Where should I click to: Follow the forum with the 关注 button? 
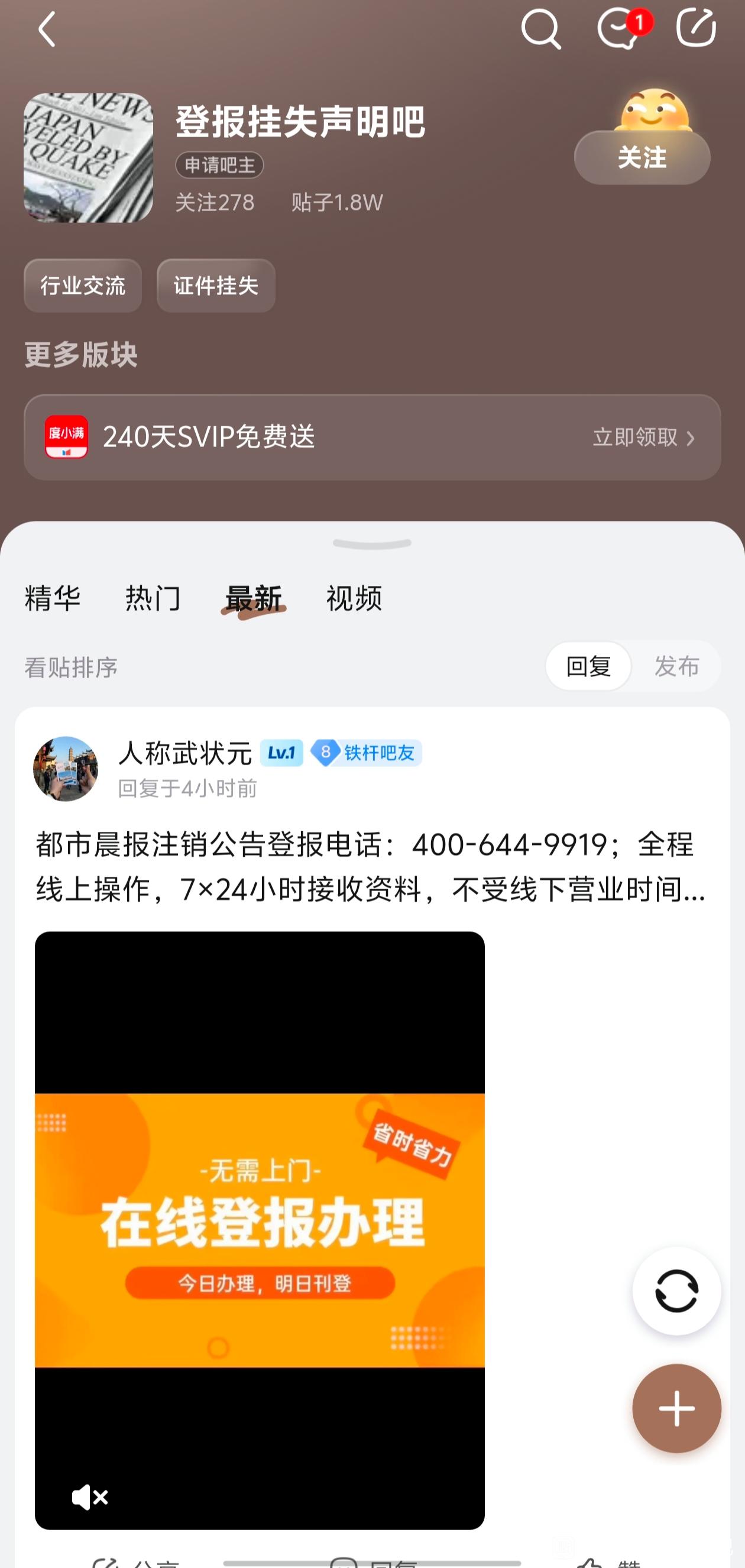tap(642, 158)
